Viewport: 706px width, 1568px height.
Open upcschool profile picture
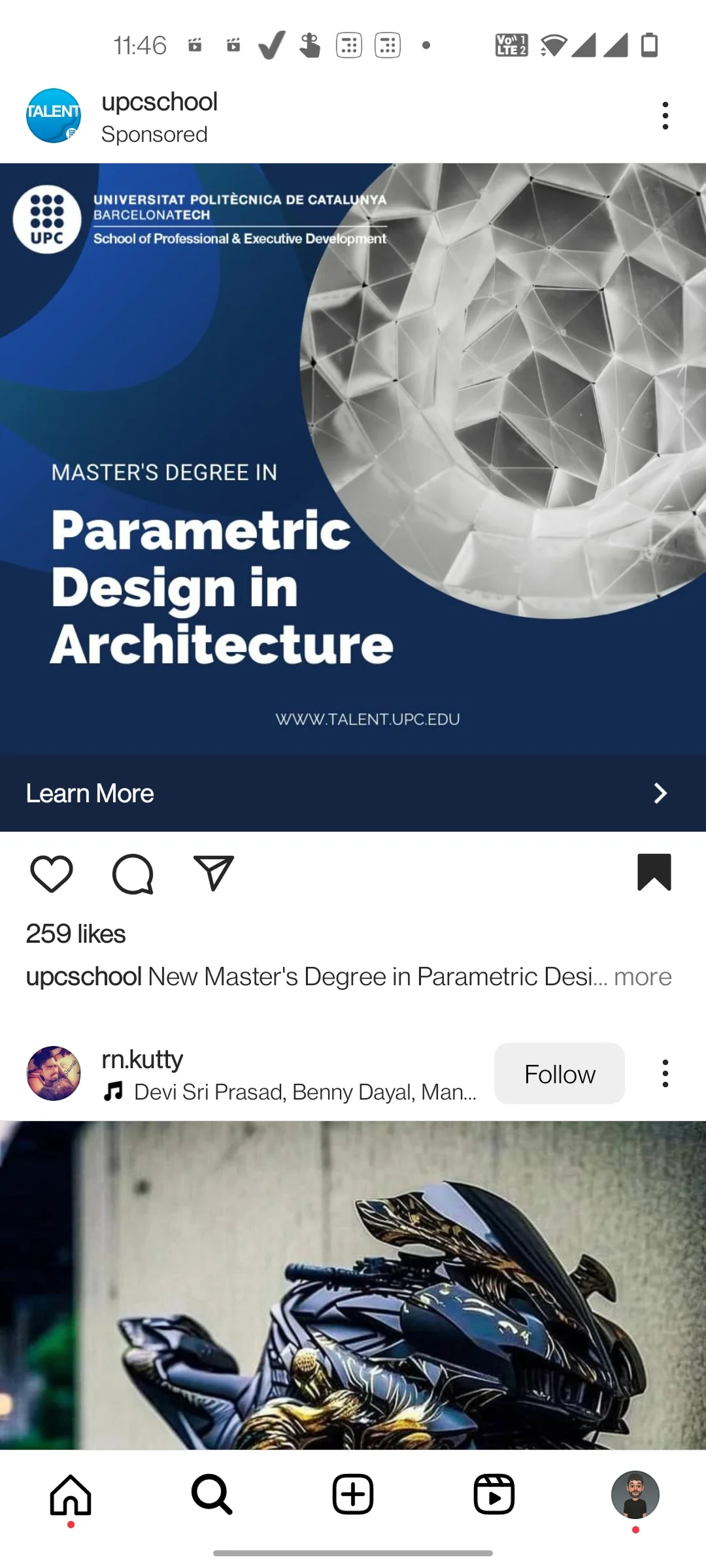tap(54, 116)
